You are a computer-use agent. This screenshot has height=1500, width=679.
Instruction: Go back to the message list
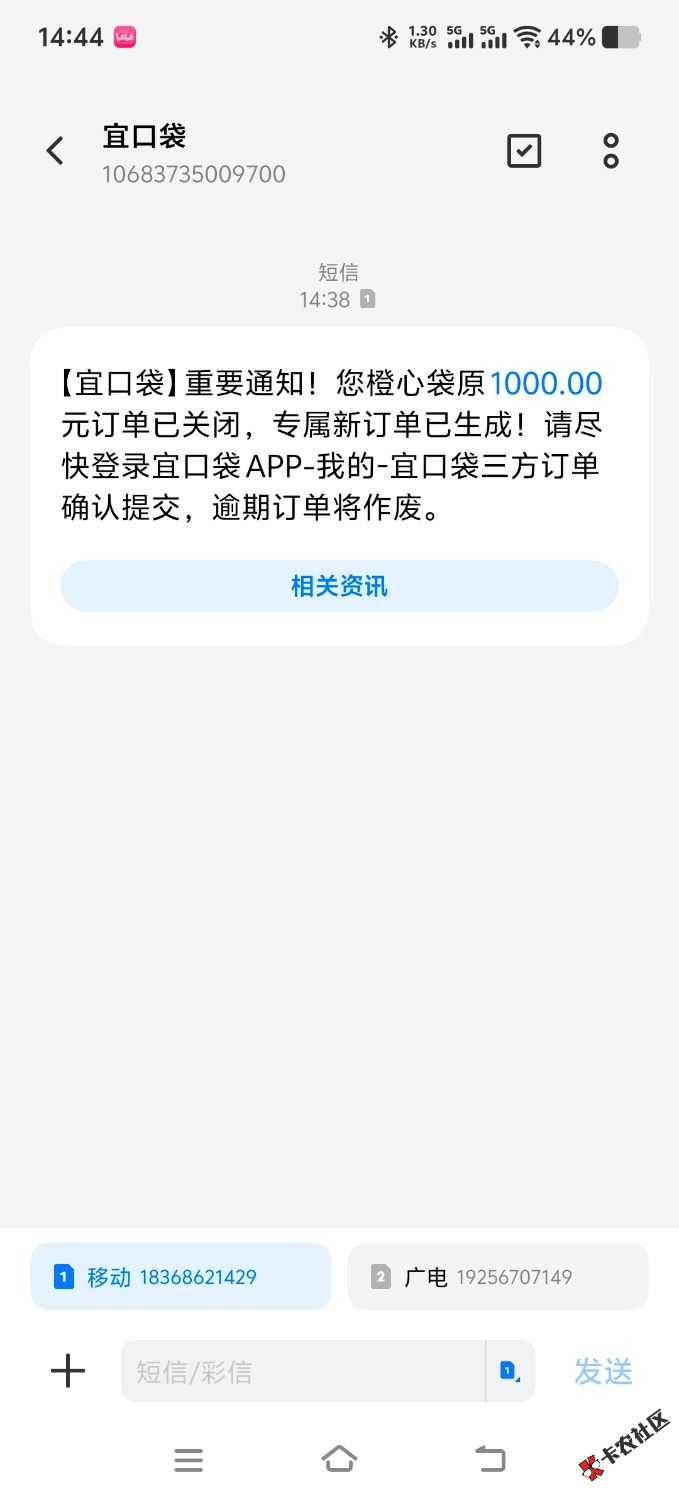(55, 151)
